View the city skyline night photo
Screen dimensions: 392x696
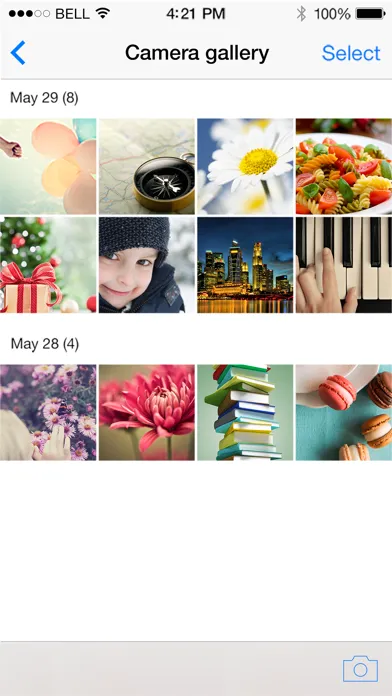245,265
